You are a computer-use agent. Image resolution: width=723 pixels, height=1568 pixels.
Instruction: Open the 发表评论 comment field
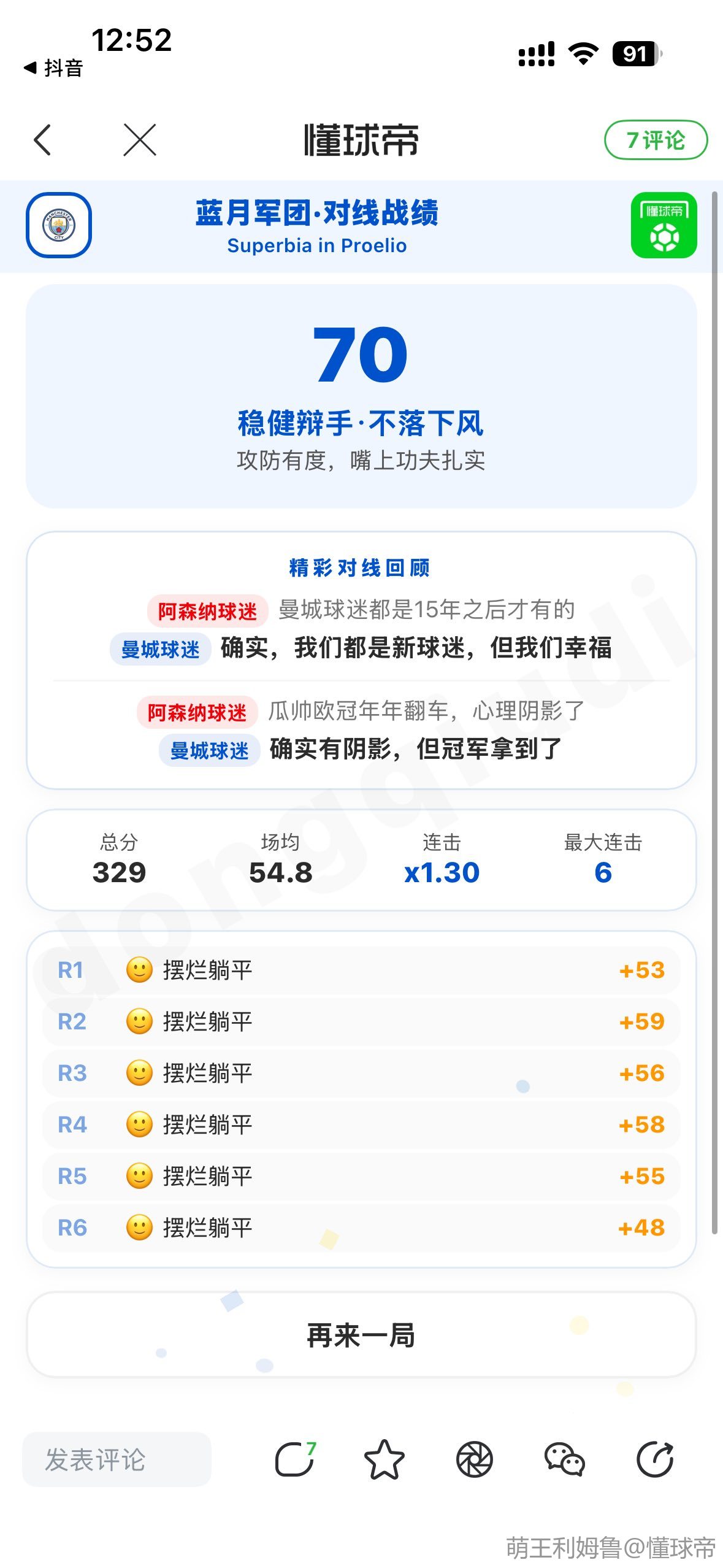117,1459
